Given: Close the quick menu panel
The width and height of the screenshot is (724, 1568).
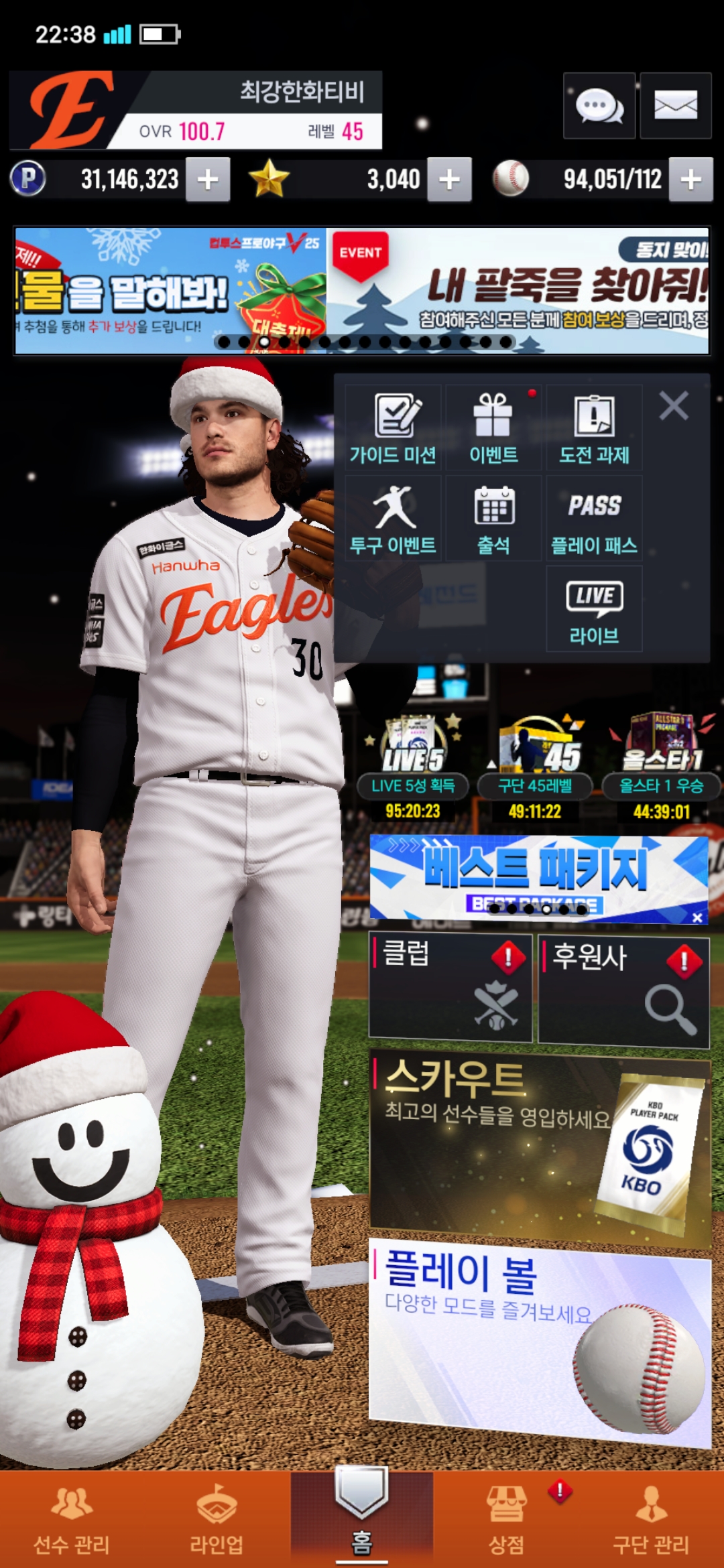Looking at the screenshot, I should 673,405.
